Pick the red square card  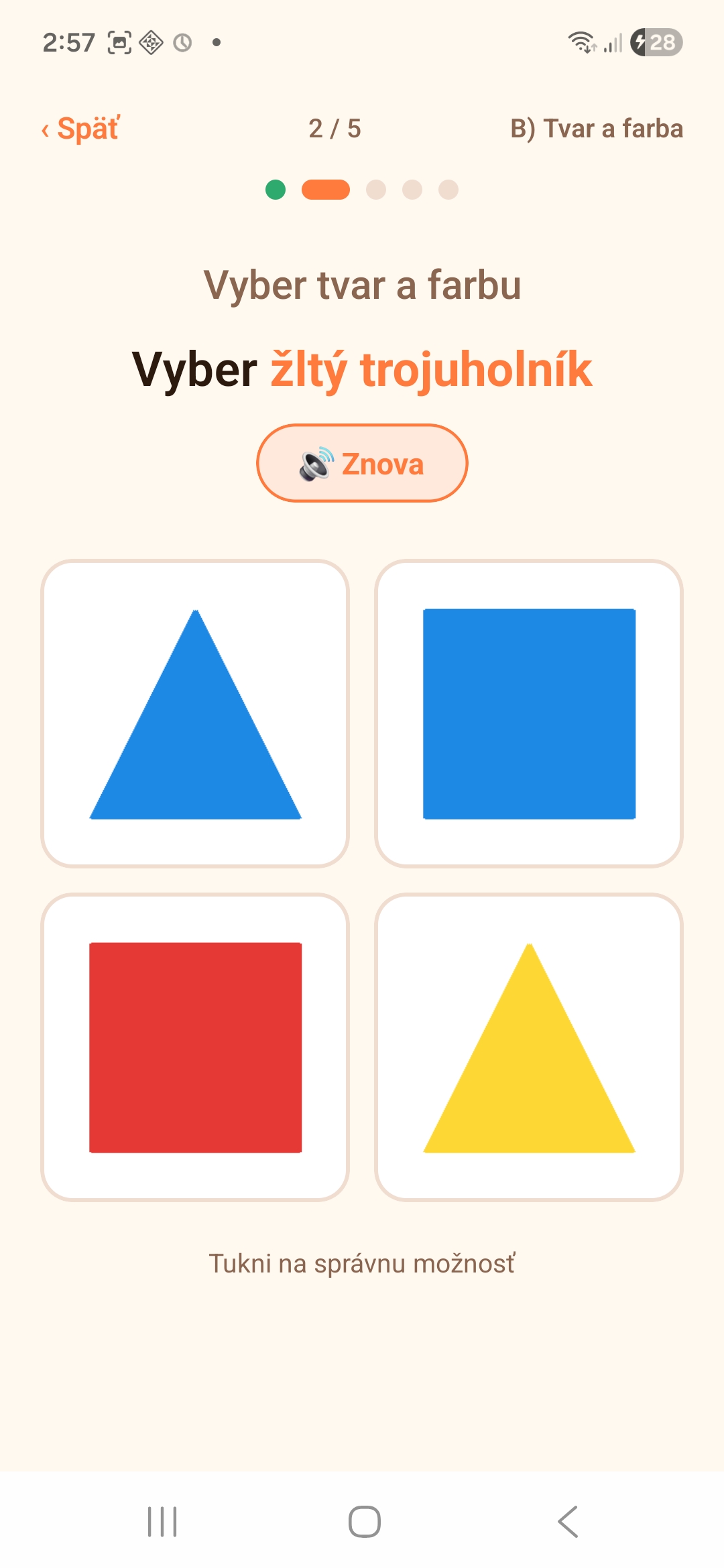195,1047
